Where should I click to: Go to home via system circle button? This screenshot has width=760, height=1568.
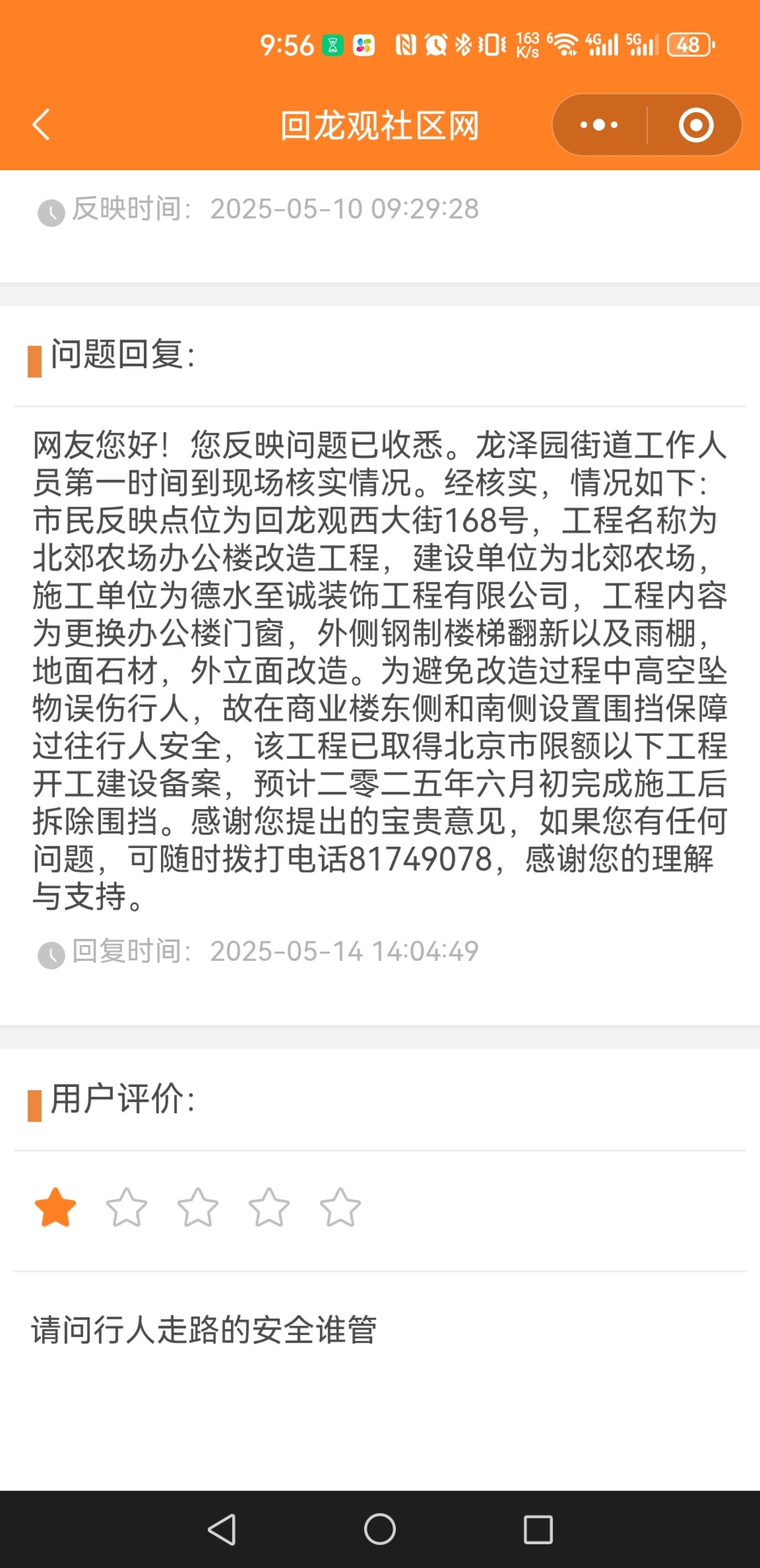coord(379,1529)
